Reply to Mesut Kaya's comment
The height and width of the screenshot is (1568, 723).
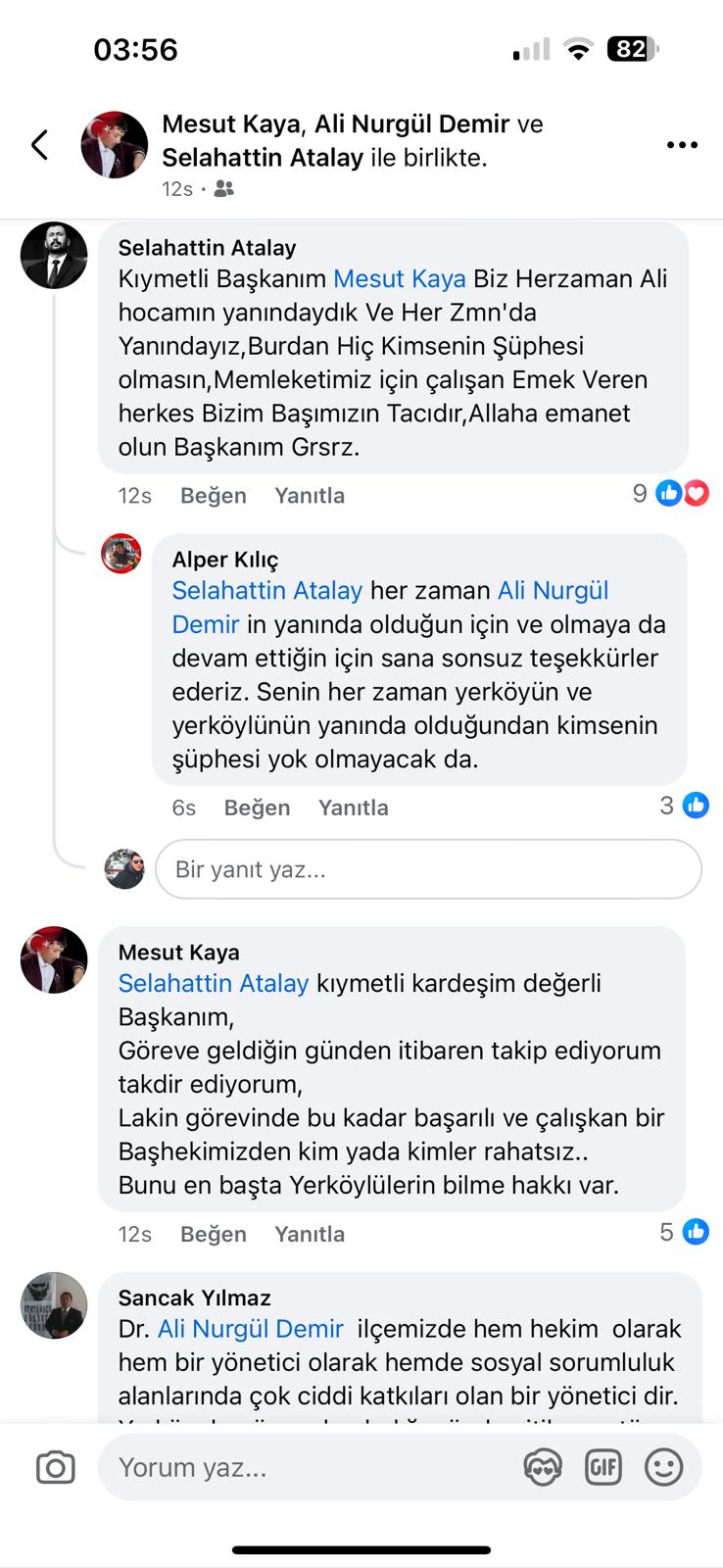coord(309,1234)
